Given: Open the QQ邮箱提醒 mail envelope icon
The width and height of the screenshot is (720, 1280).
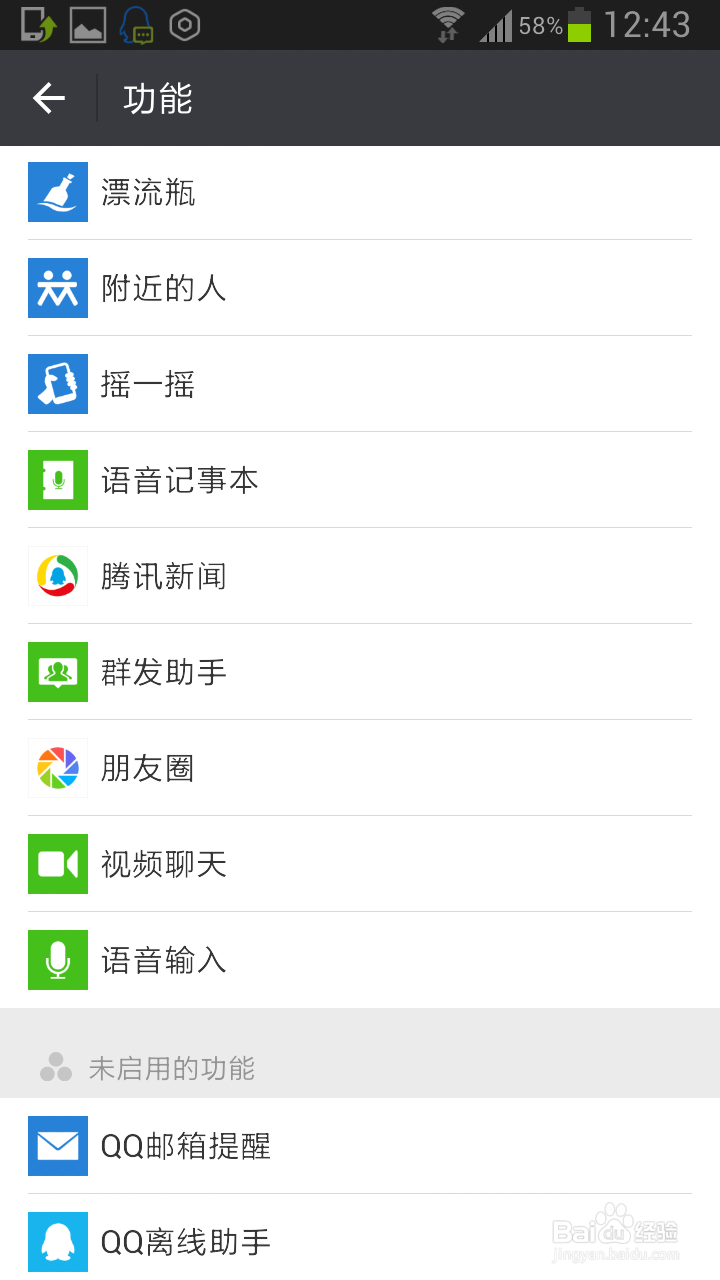Looking at the screenshot, I should point(57,1147).
